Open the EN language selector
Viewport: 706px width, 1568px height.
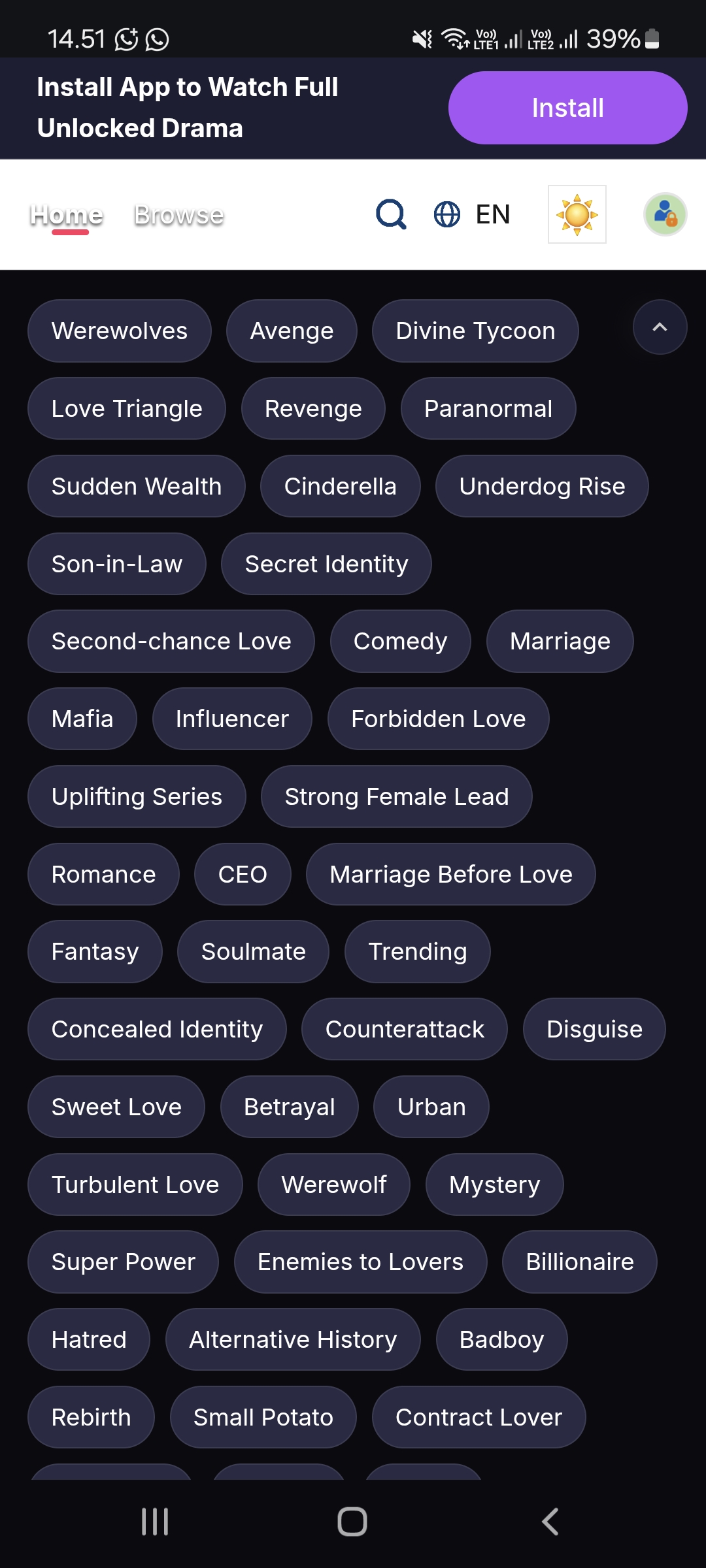tap(472, 214)
